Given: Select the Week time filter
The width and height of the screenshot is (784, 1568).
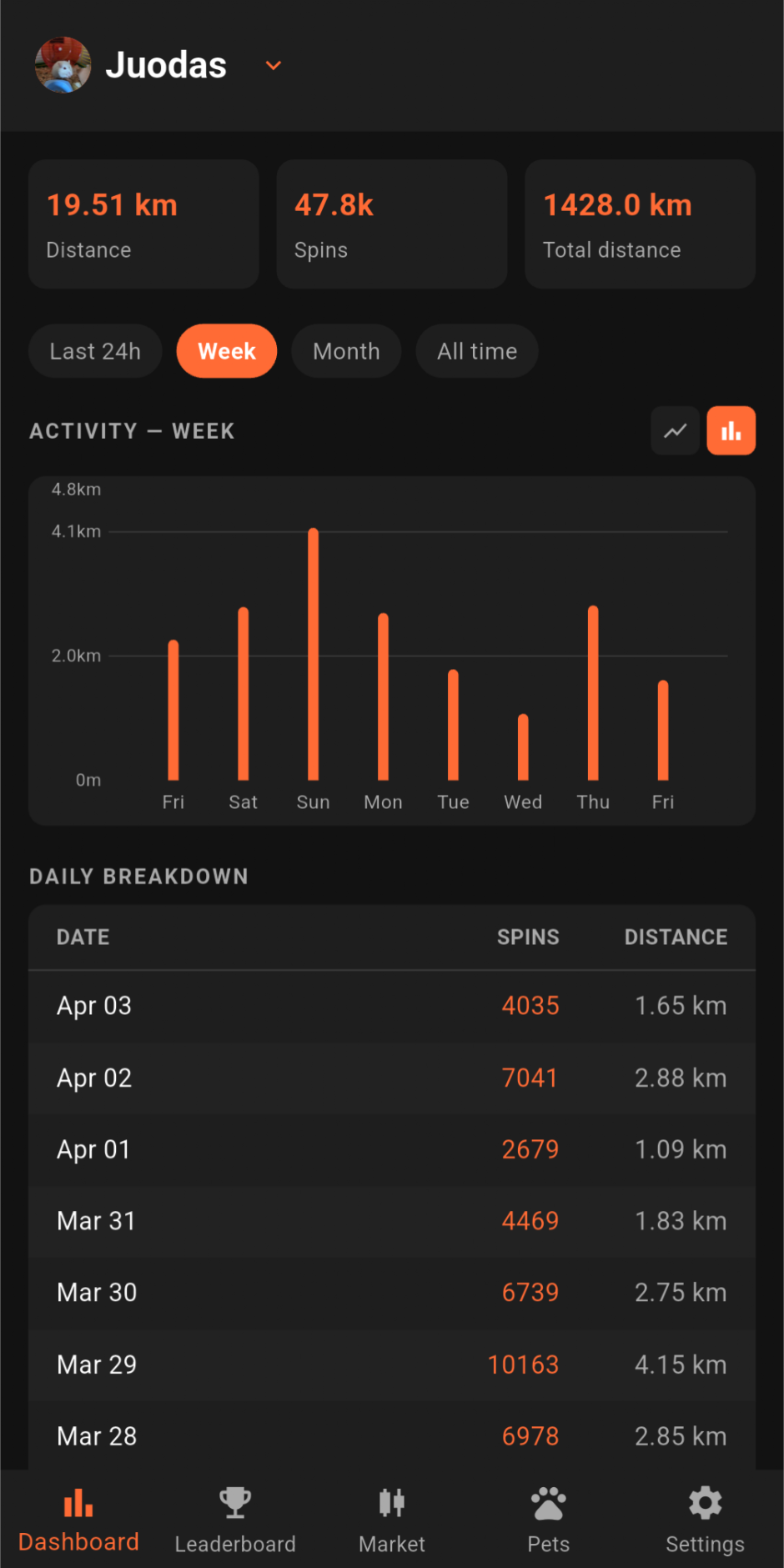Looking at the screenshot, I should 226,351.
